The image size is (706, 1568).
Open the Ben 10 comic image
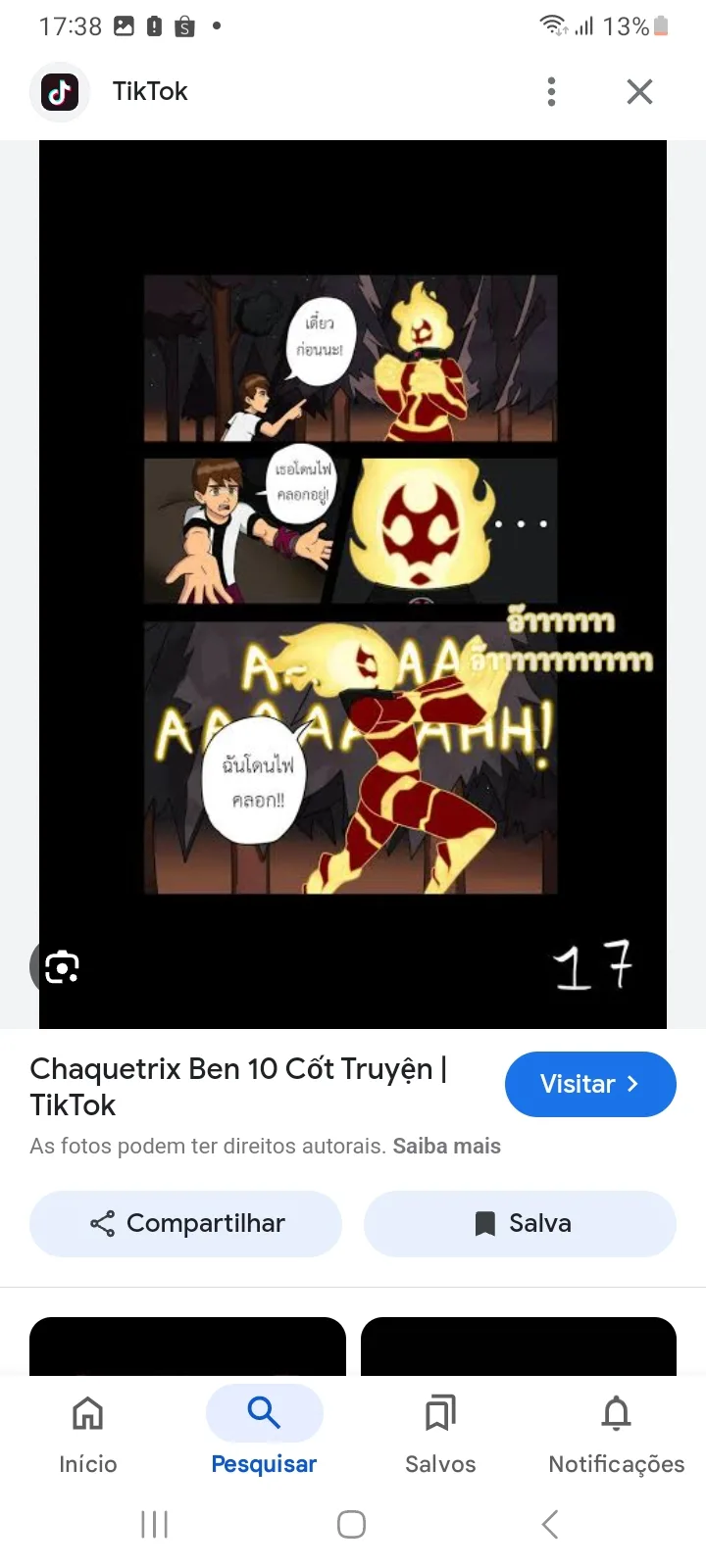(353, 584)
